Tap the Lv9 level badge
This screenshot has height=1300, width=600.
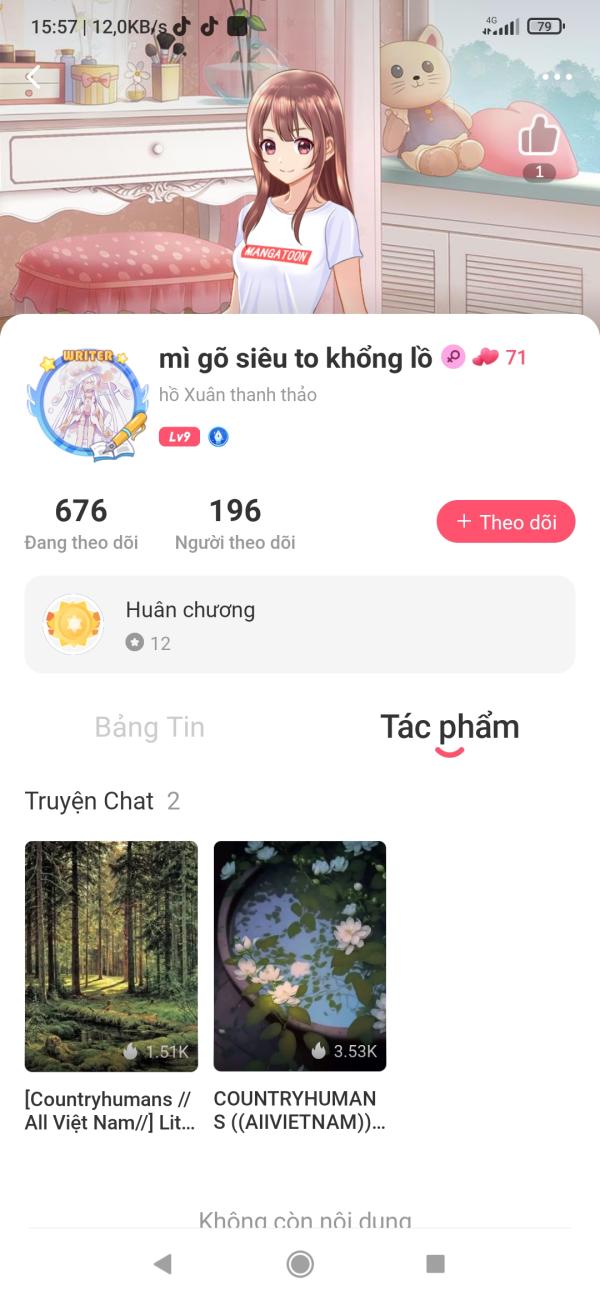pos(179,437)
